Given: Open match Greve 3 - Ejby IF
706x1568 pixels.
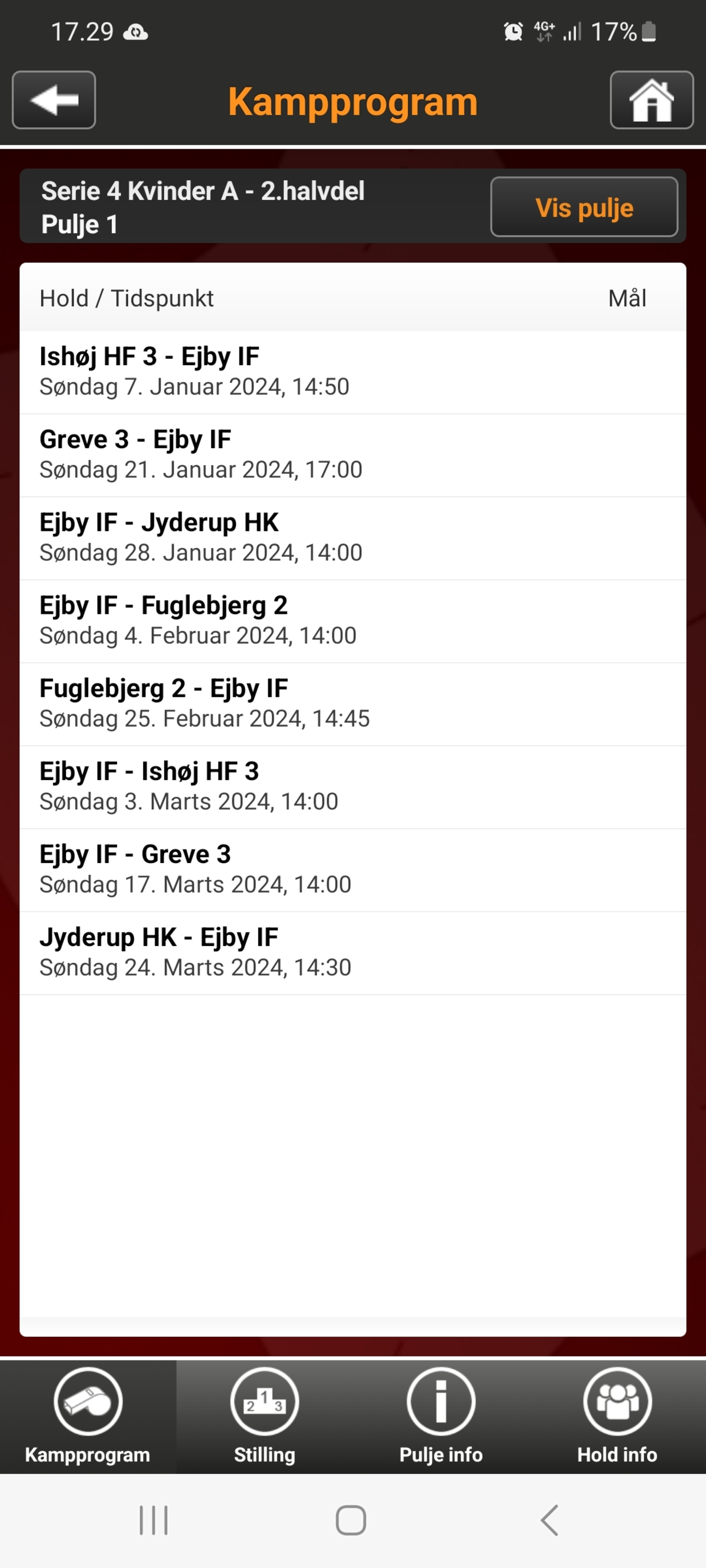Looking at the screenshot, I should pyautogui.click(x=352, y=455).
